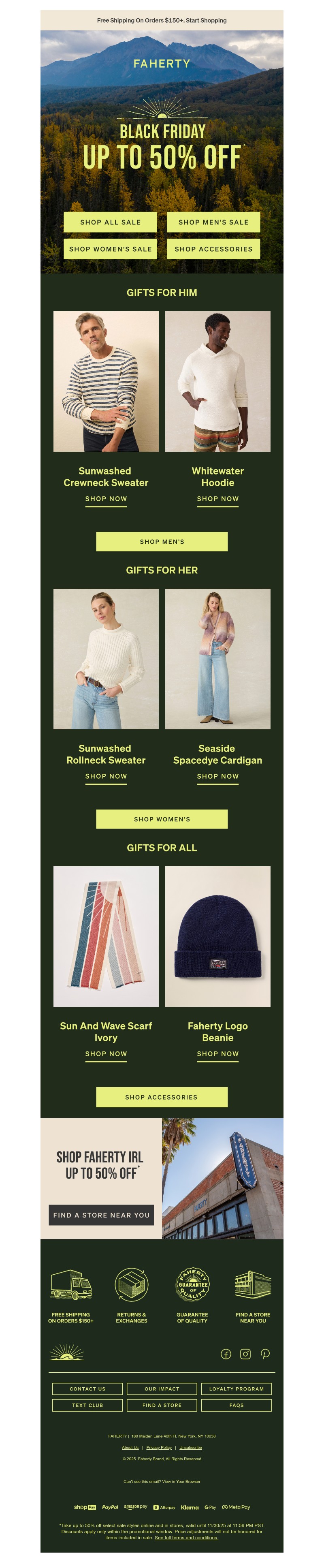324x1568 pixels.
Task: Shop now for Faherty Logo Beanie
Action: pyautogui.click(x=217, y=1054)
